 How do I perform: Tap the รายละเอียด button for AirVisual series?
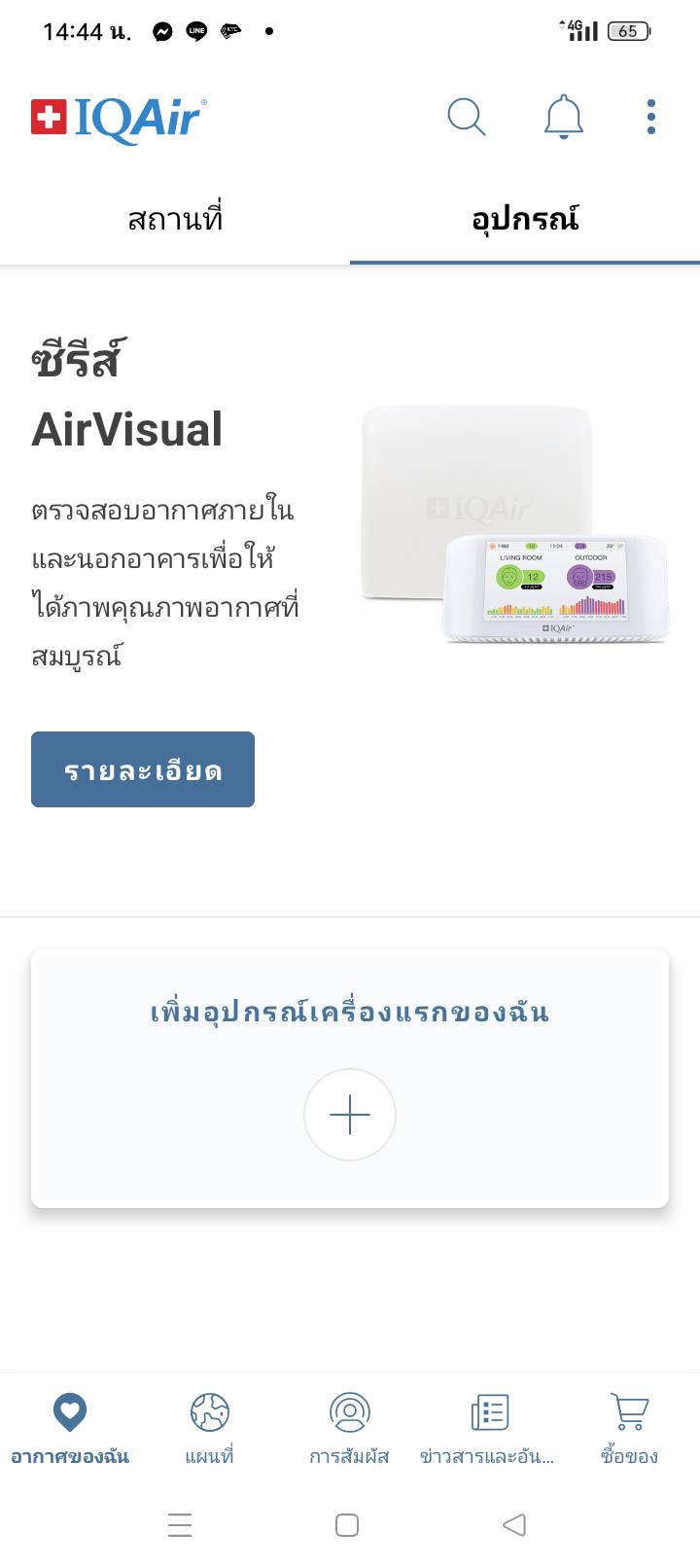pyautogui.click(x=143, y=769)
